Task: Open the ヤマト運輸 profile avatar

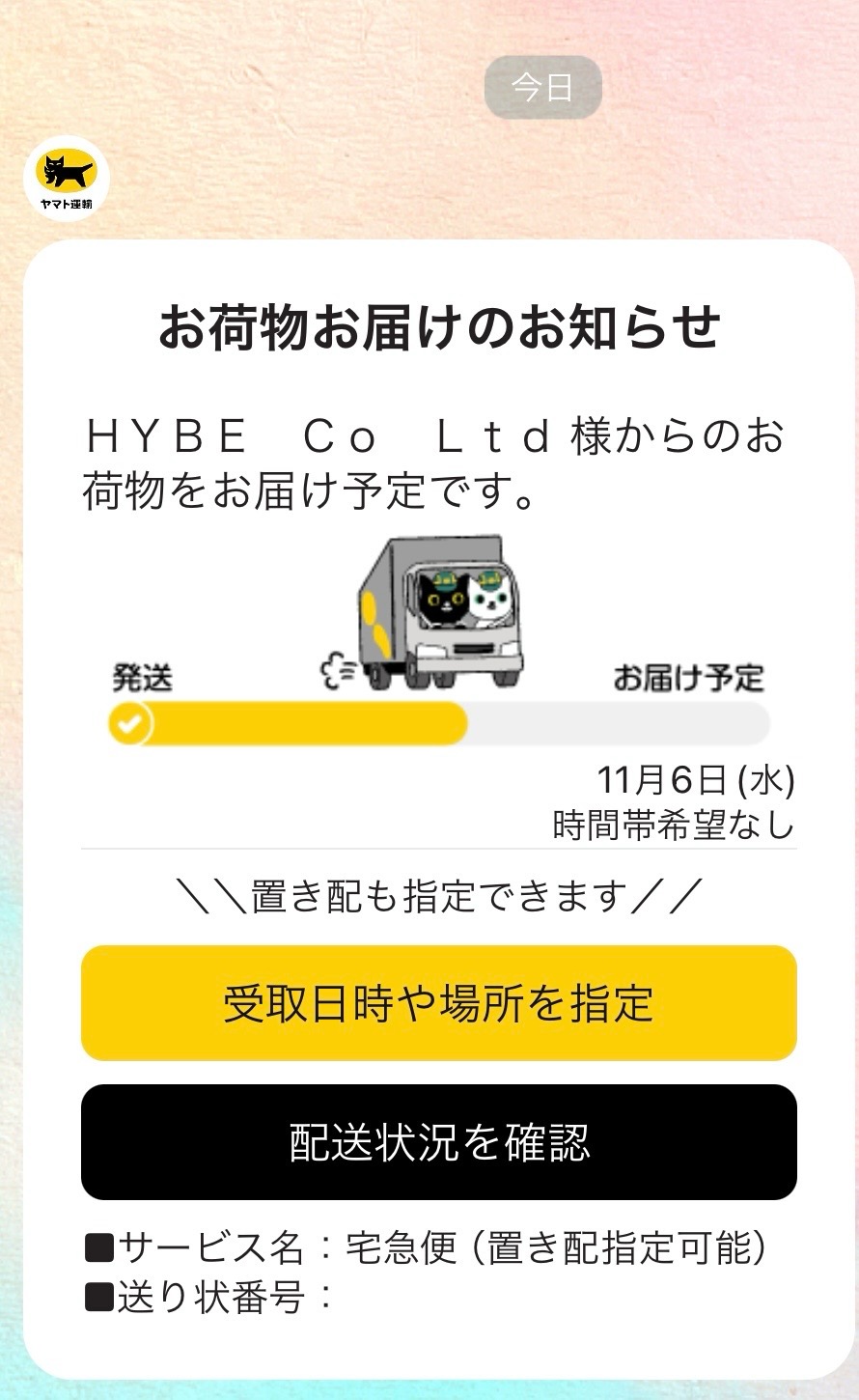Action: 67,179
